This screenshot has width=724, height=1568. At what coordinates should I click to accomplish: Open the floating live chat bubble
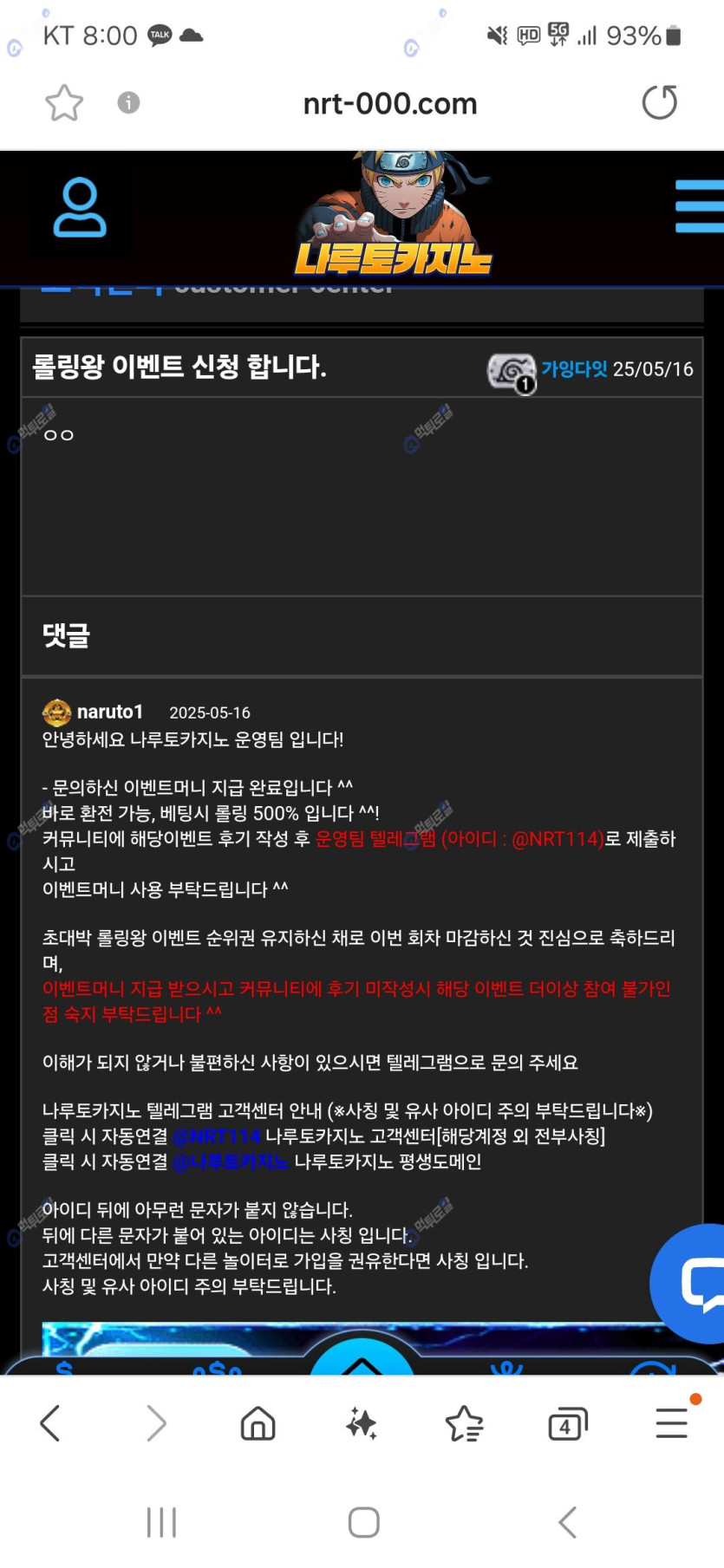(x=695, y=1284)
